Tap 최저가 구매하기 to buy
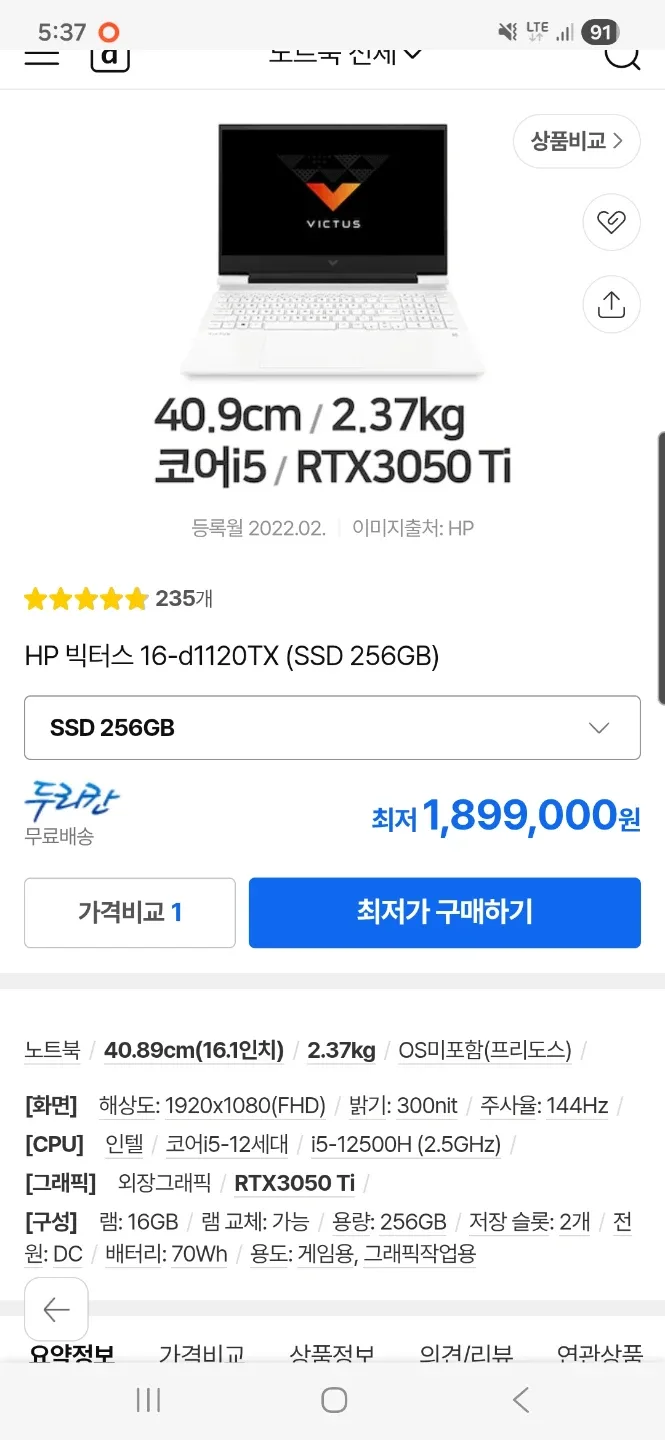The image size is (665, 1440). (x=444, y=912)
